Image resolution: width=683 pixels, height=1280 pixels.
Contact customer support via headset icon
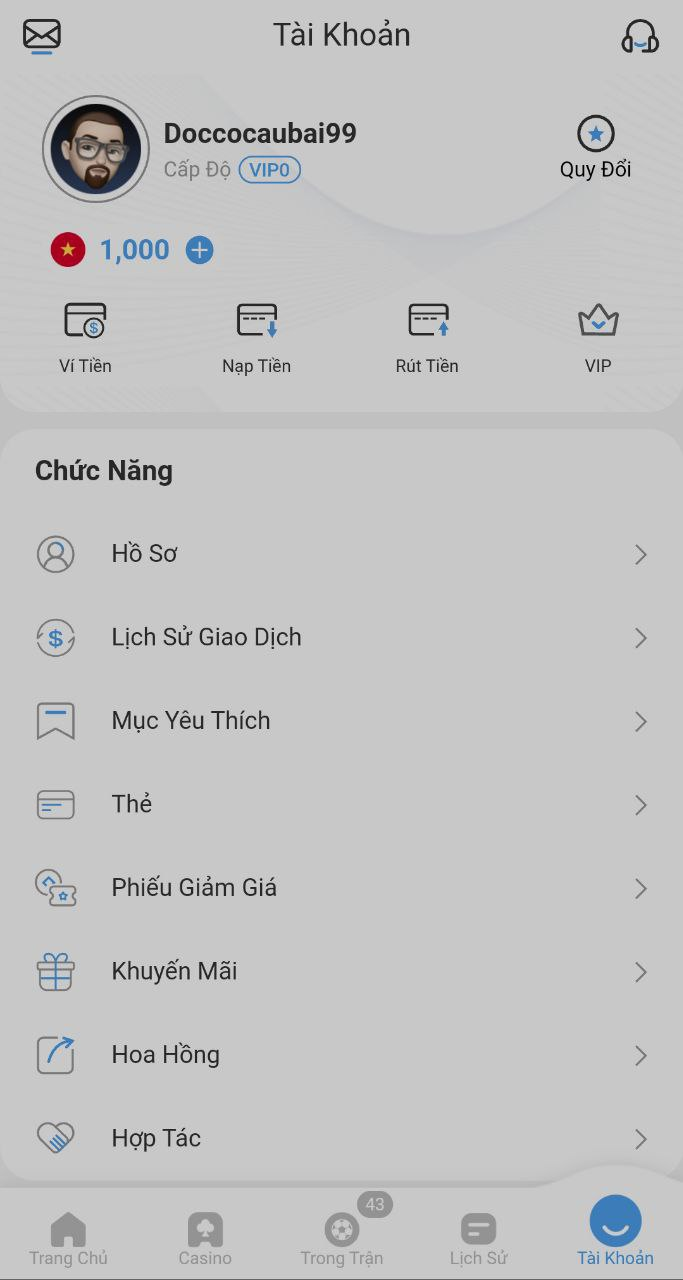click(x=640, y=37)
